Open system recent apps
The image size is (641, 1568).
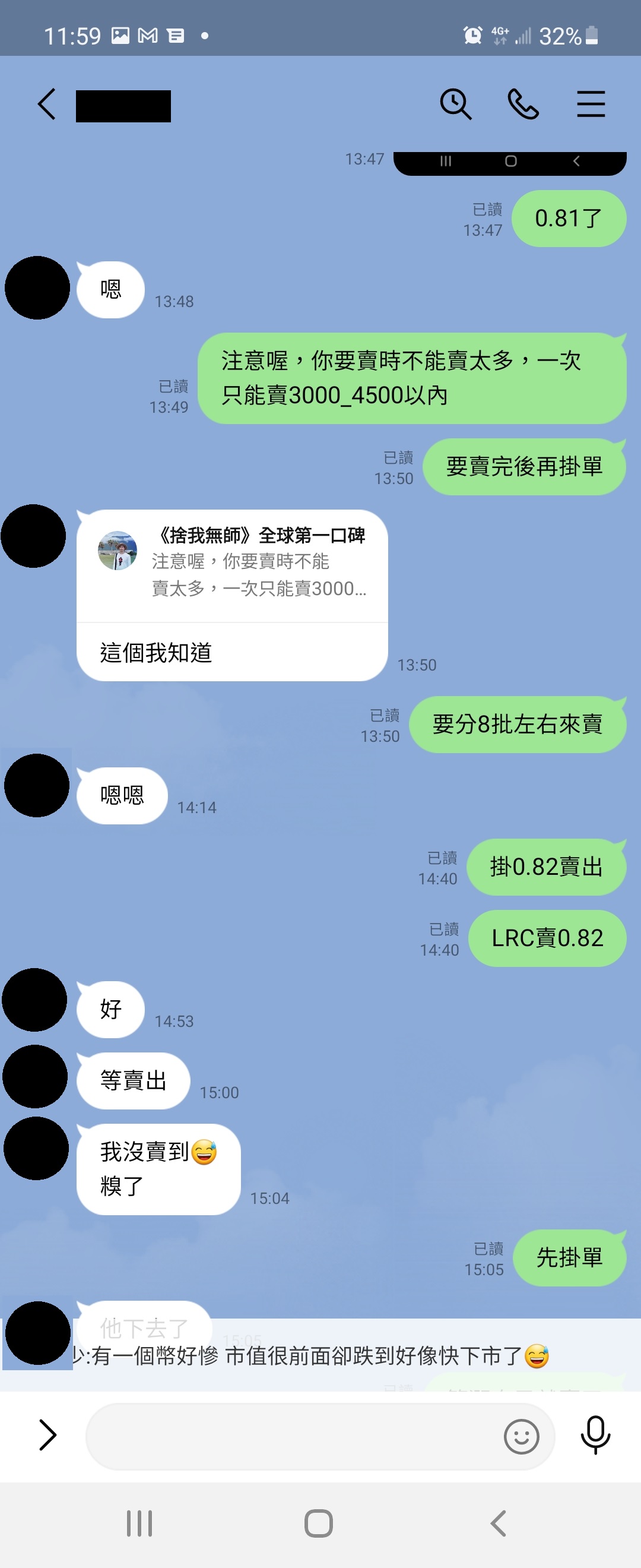[x=139, y=1523]
